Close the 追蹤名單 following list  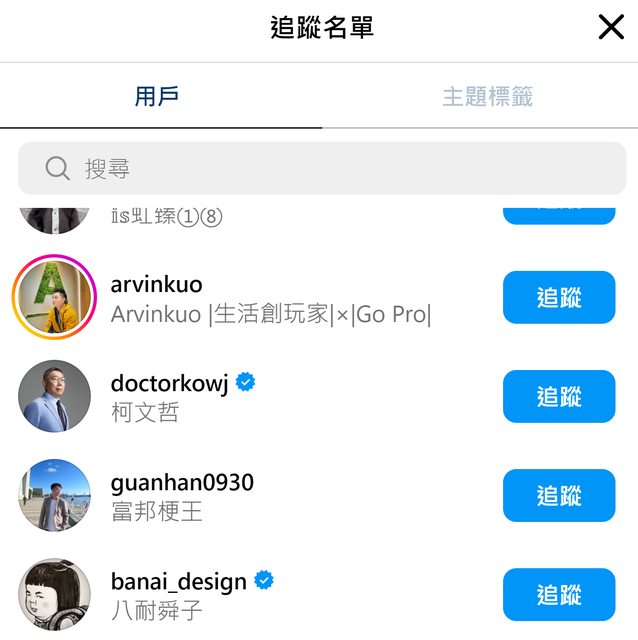(610, 28)
